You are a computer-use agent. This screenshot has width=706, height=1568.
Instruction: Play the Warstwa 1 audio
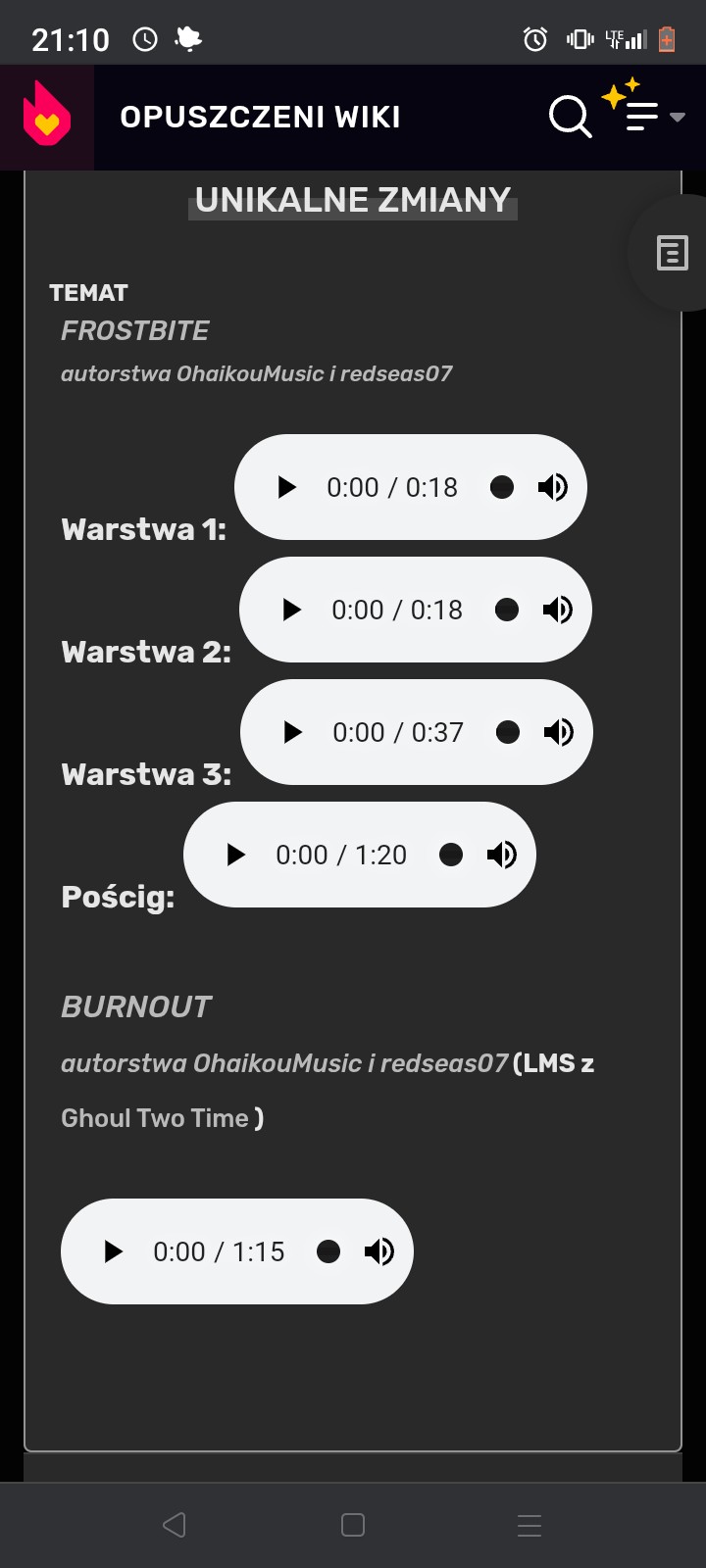[x=286, y=487]
